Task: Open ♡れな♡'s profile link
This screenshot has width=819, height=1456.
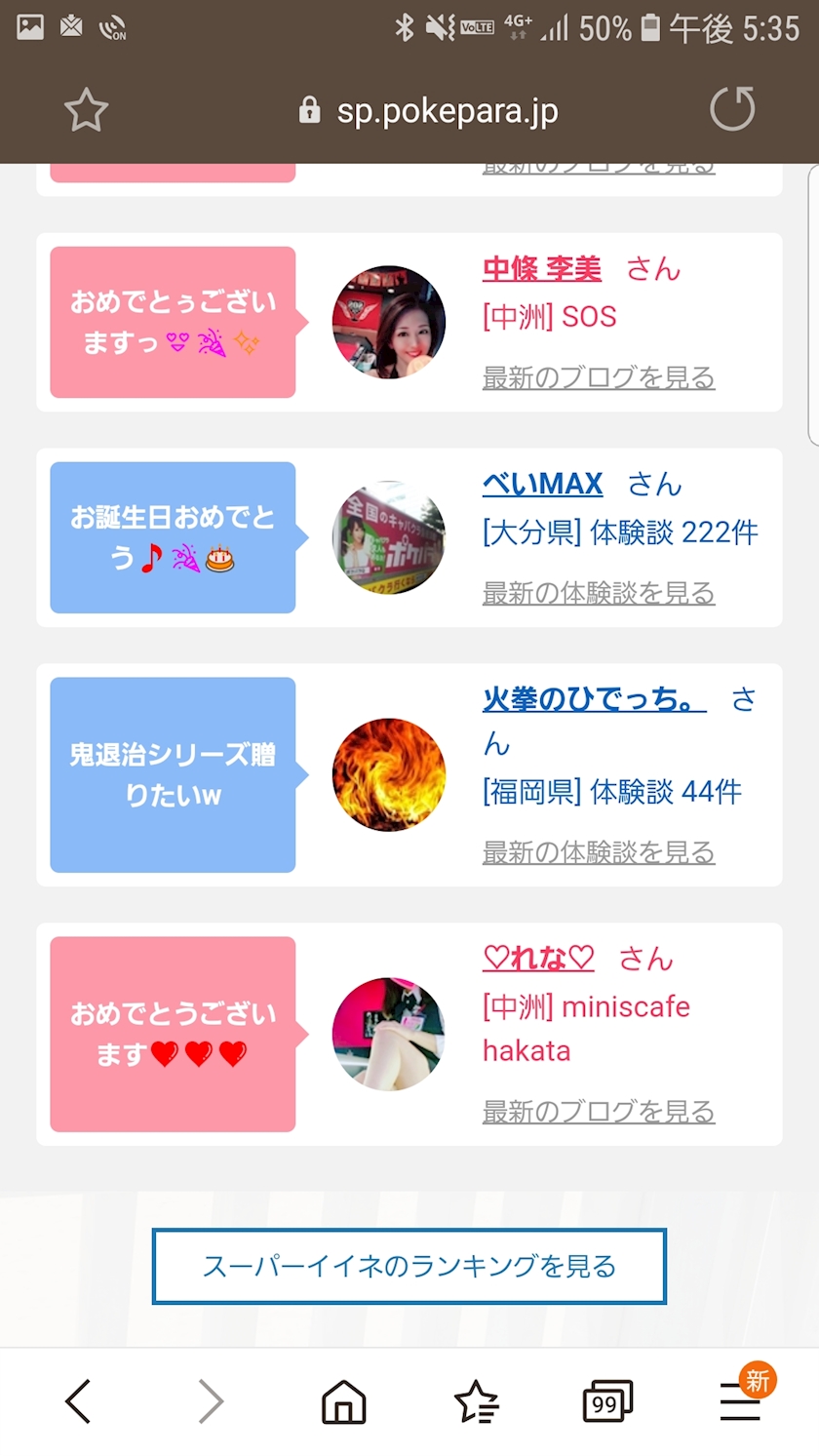Action: [538, 959]
